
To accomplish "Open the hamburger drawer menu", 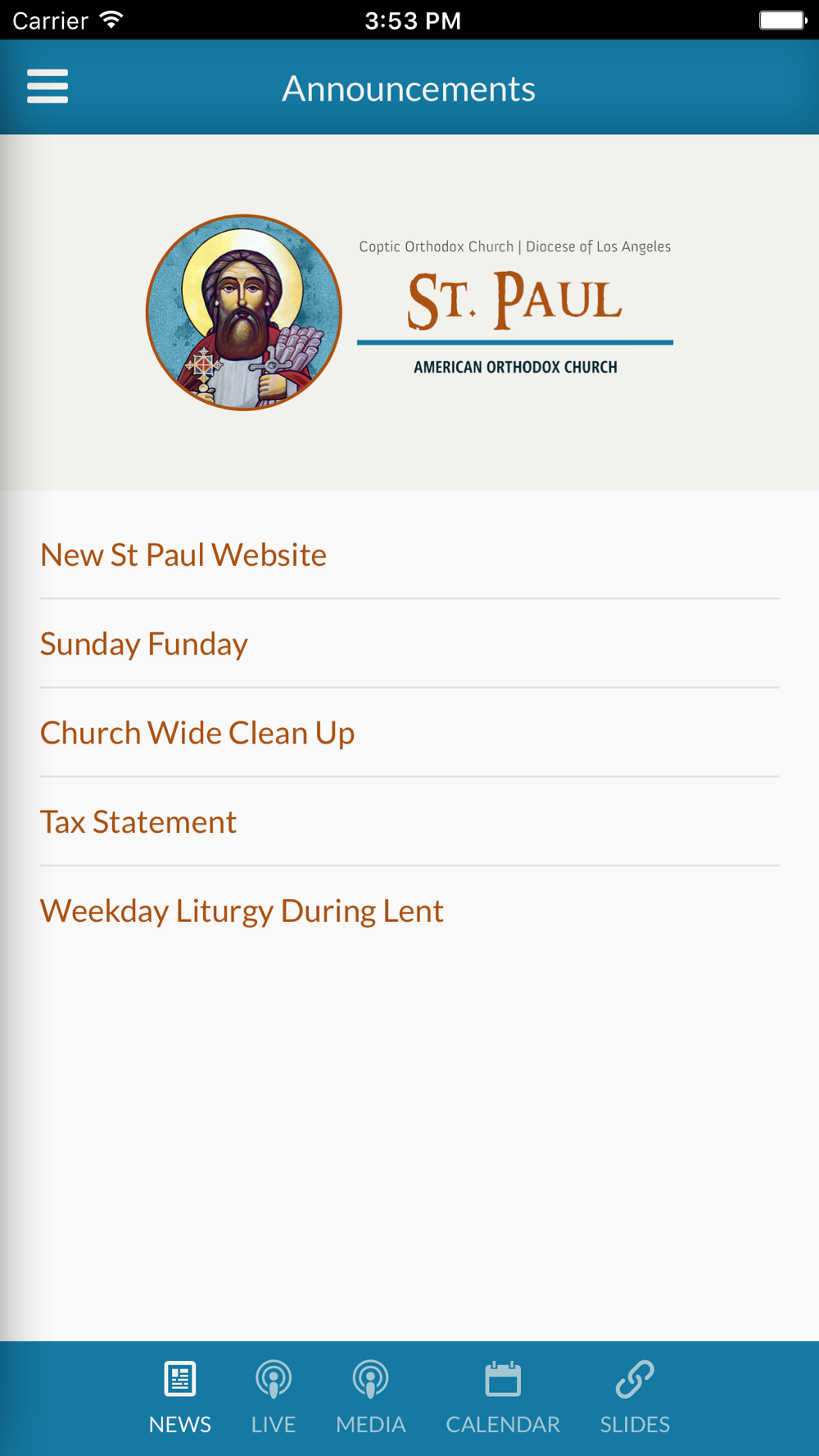I will click(48, 87).
